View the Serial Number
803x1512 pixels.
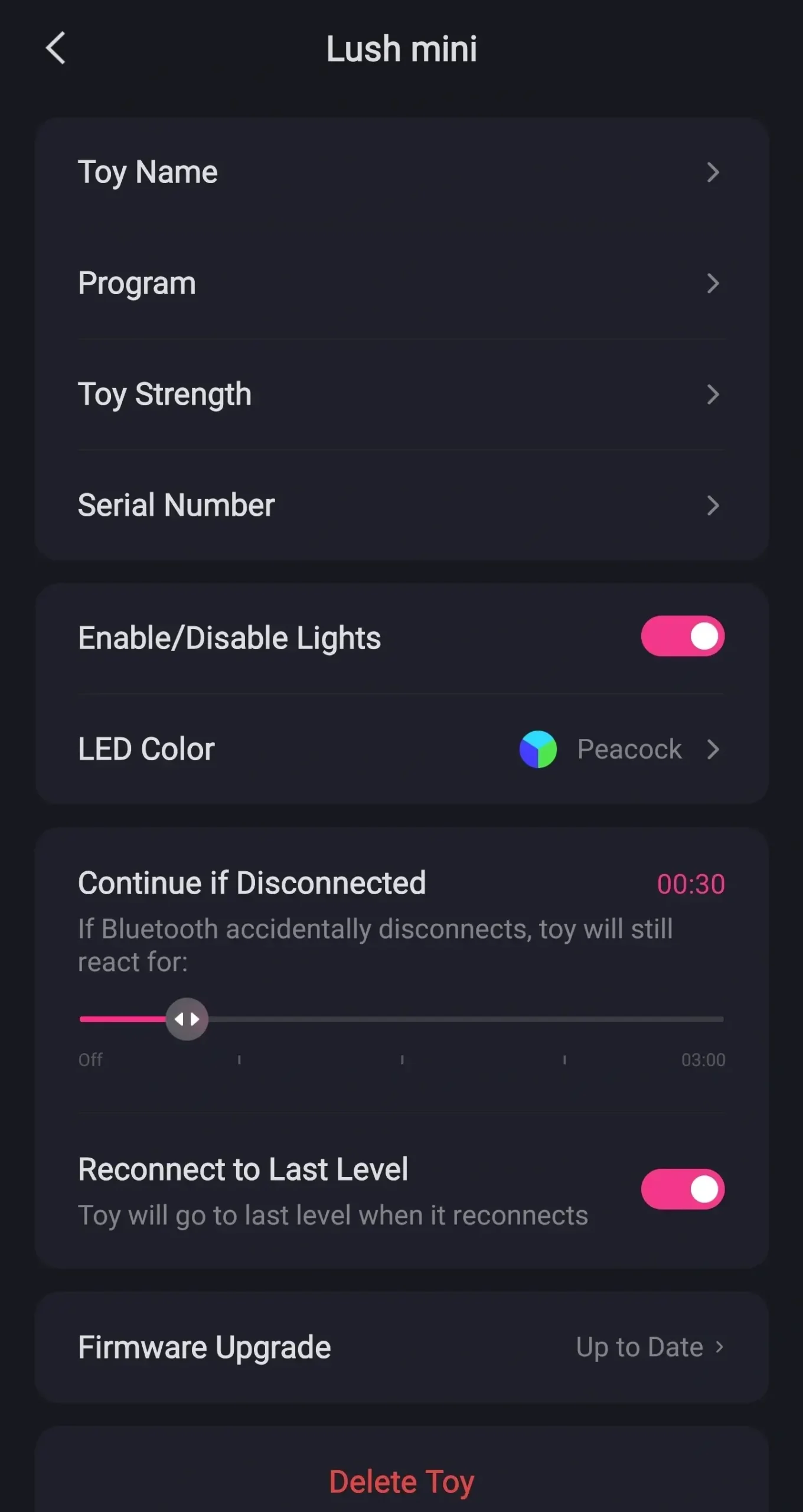click(401, 506)
